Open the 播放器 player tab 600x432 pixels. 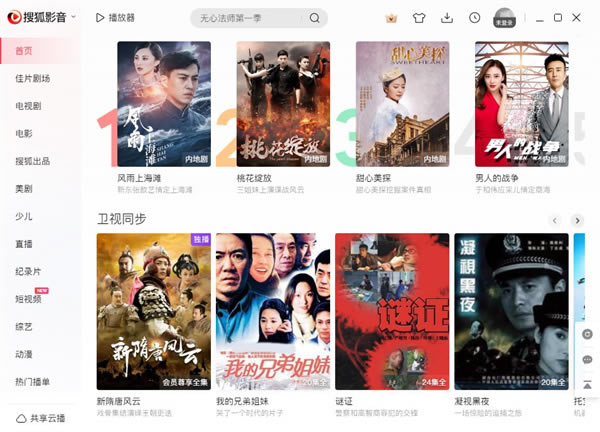tap(115, 18)
